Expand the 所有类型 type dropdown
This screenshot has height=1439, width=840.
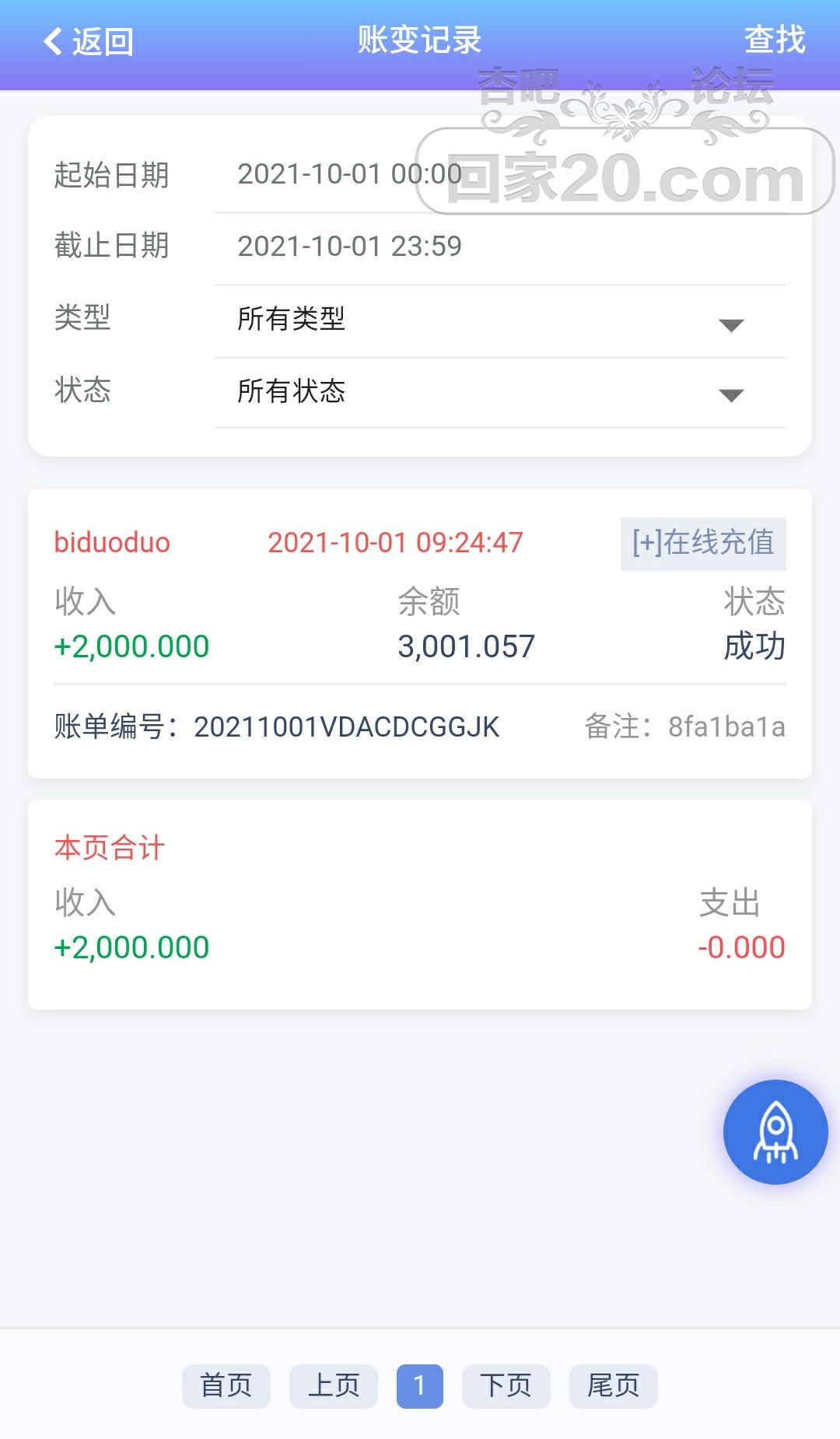click(x=499, y=320)
